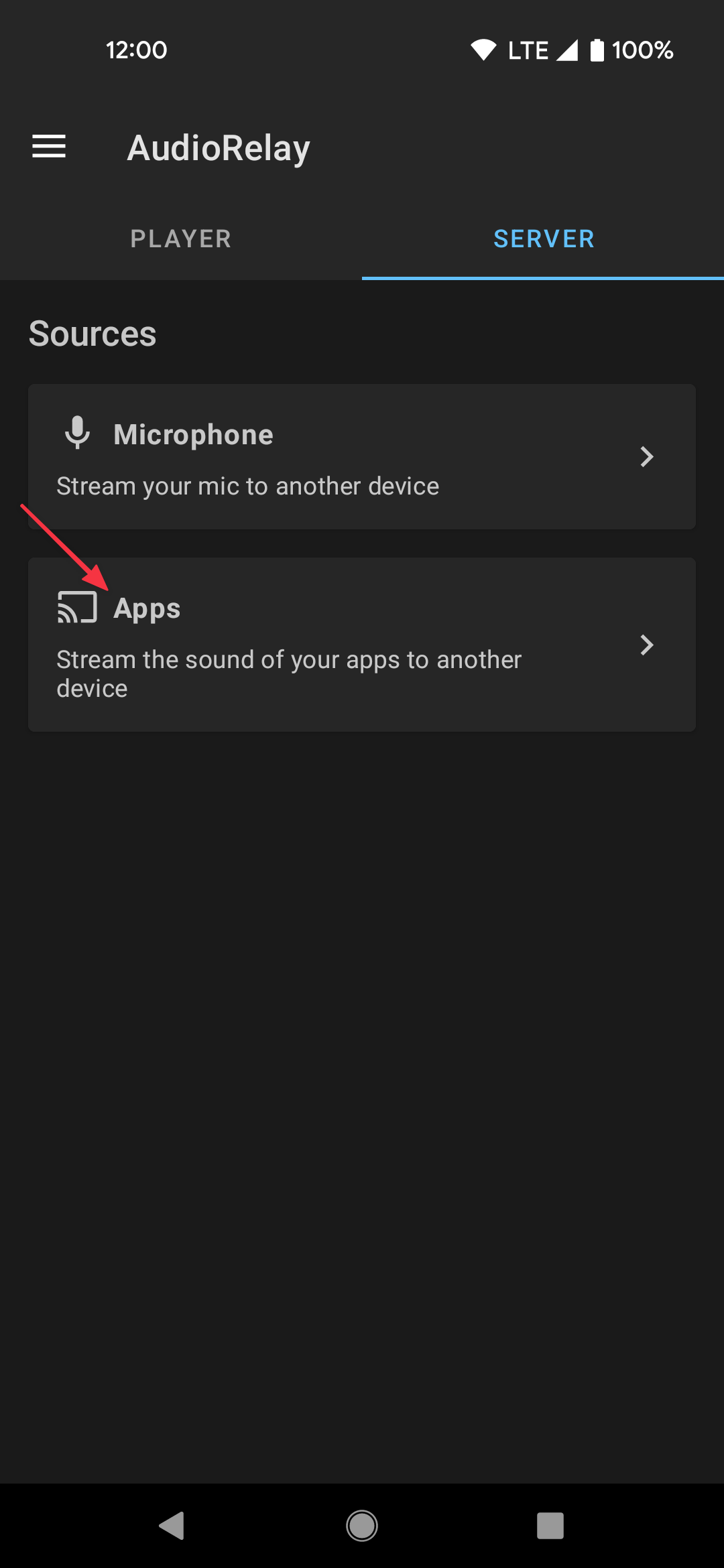Open the Apps source card
The height and width of the screenshot is (1568, 724).
coord(361,645)
